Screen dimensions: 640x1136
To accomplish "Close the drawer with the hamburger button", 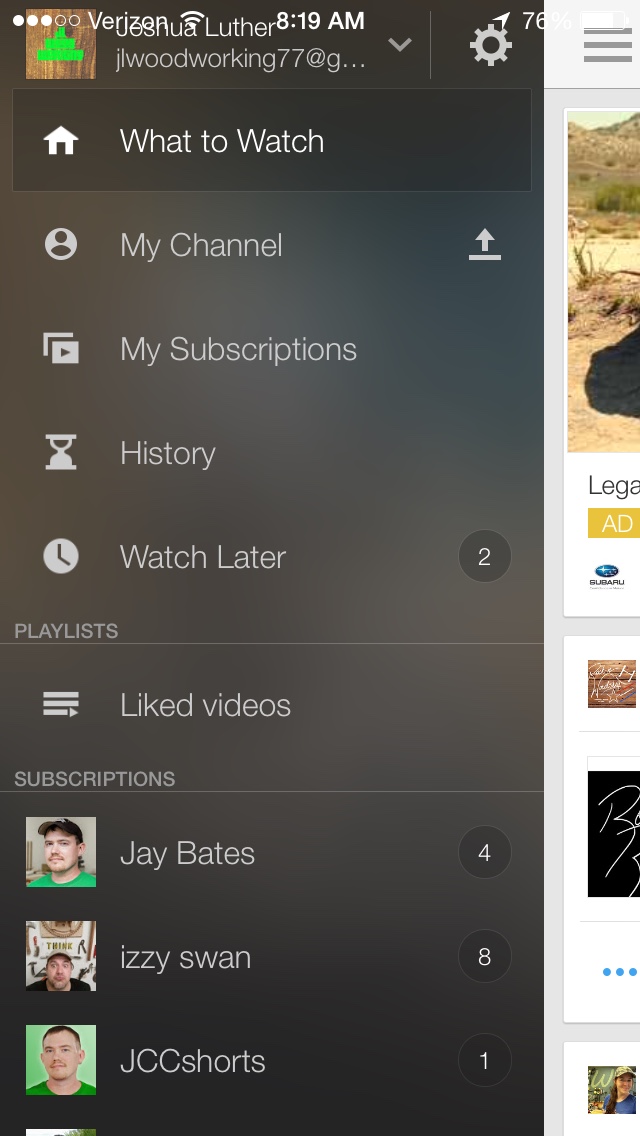I will [607, 46].
